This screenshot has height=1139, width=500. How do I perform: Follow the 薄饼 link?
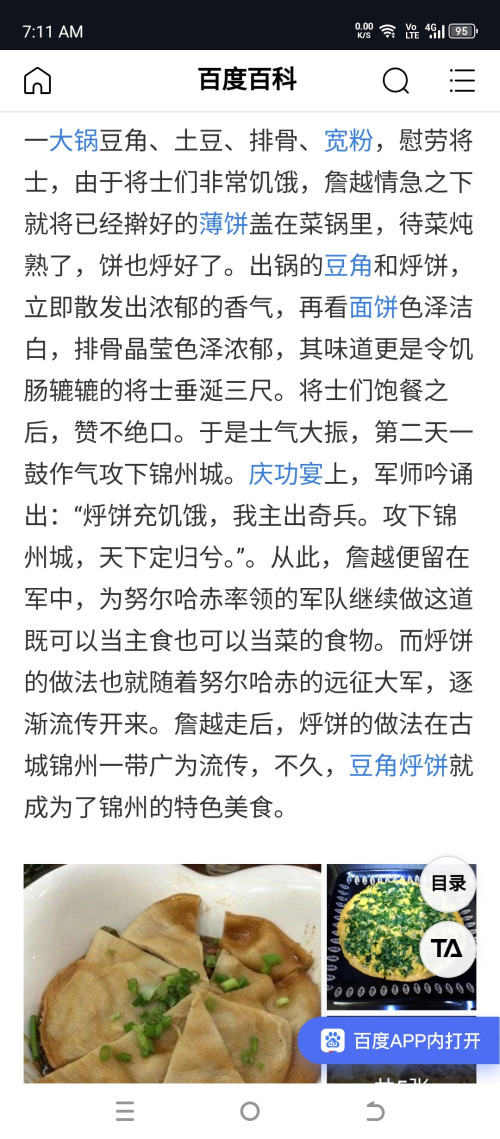tap(224, 224)
